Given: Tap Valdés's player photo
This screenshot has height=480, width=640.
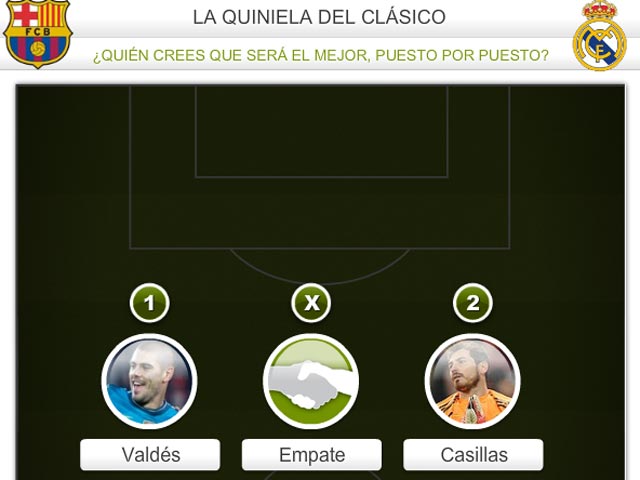Looking at the screenshot, I should click(150, 381).
